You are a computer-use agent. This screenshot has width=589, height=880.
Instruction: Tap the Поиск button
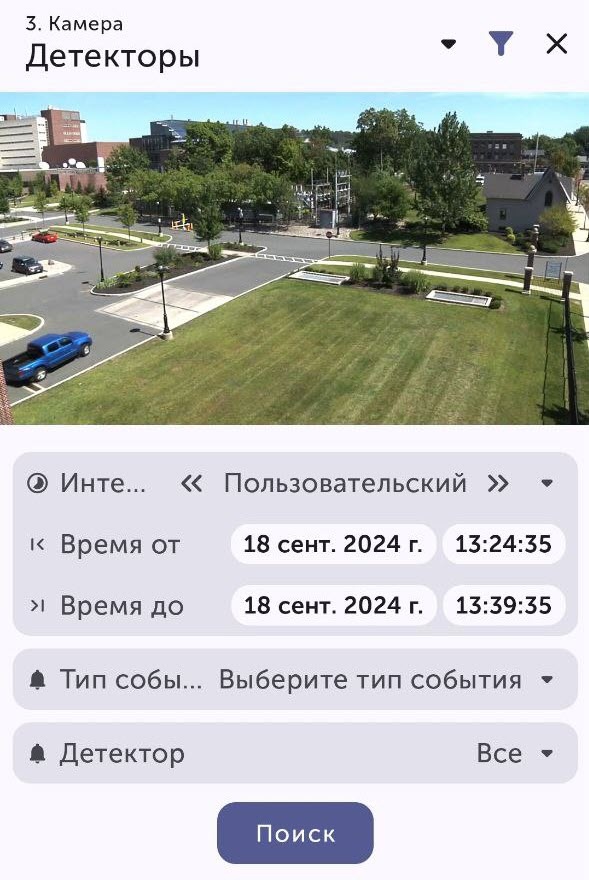[295, 833]
